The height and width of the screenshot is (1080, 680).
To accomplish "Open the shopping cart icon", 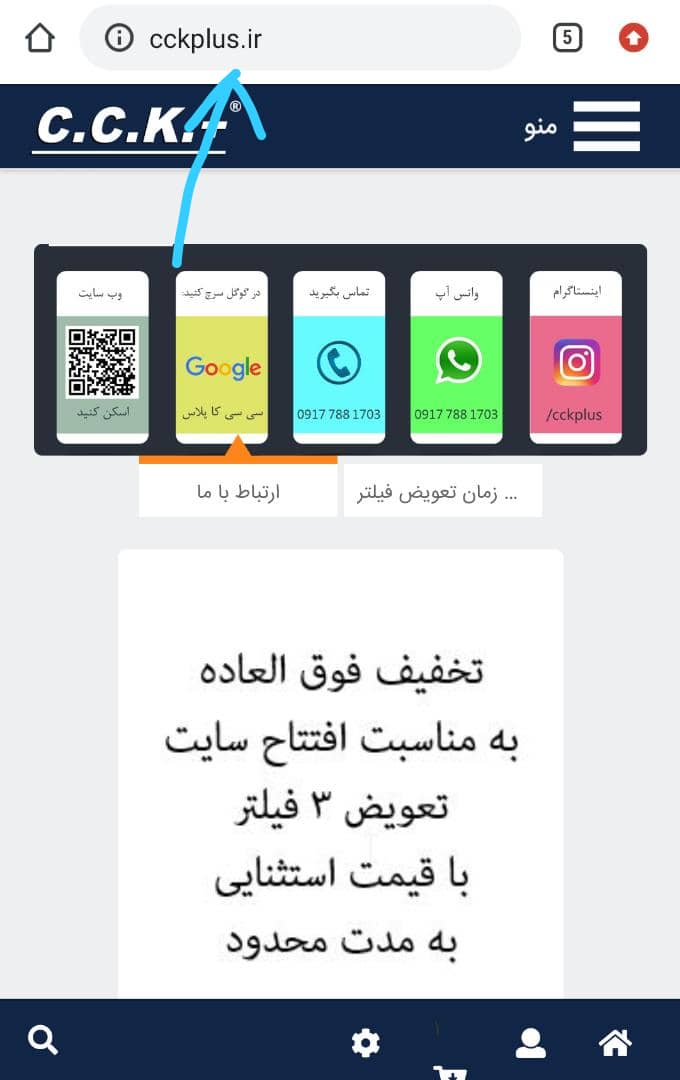I will (x=449, y=1072).
